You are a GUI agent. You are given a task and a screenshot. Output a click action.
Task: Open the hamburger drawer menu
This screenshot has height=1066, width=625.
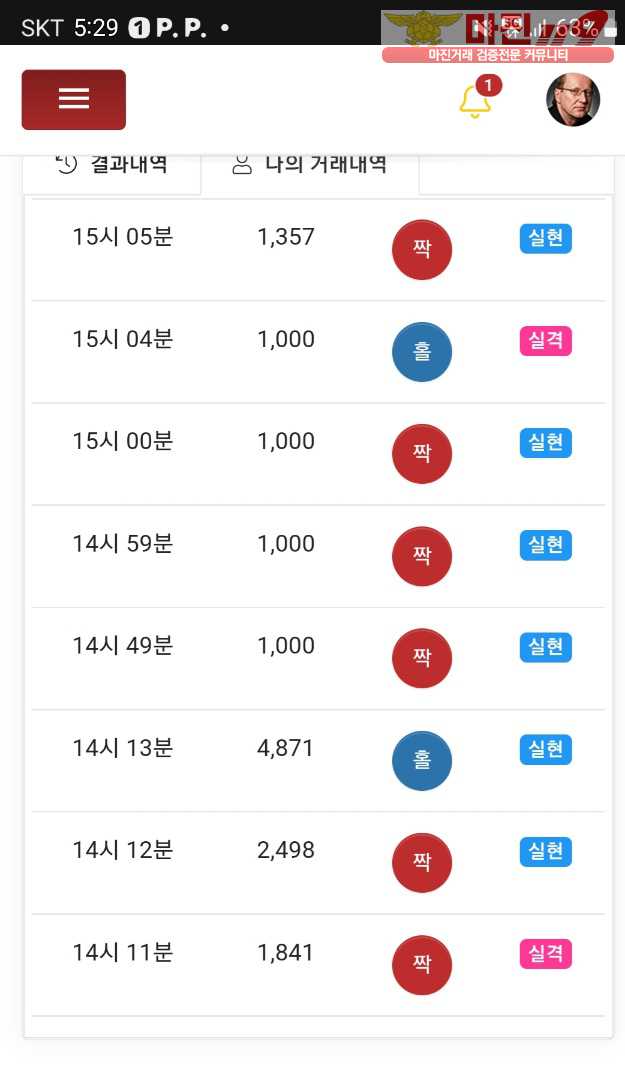(x=73, y=99)
